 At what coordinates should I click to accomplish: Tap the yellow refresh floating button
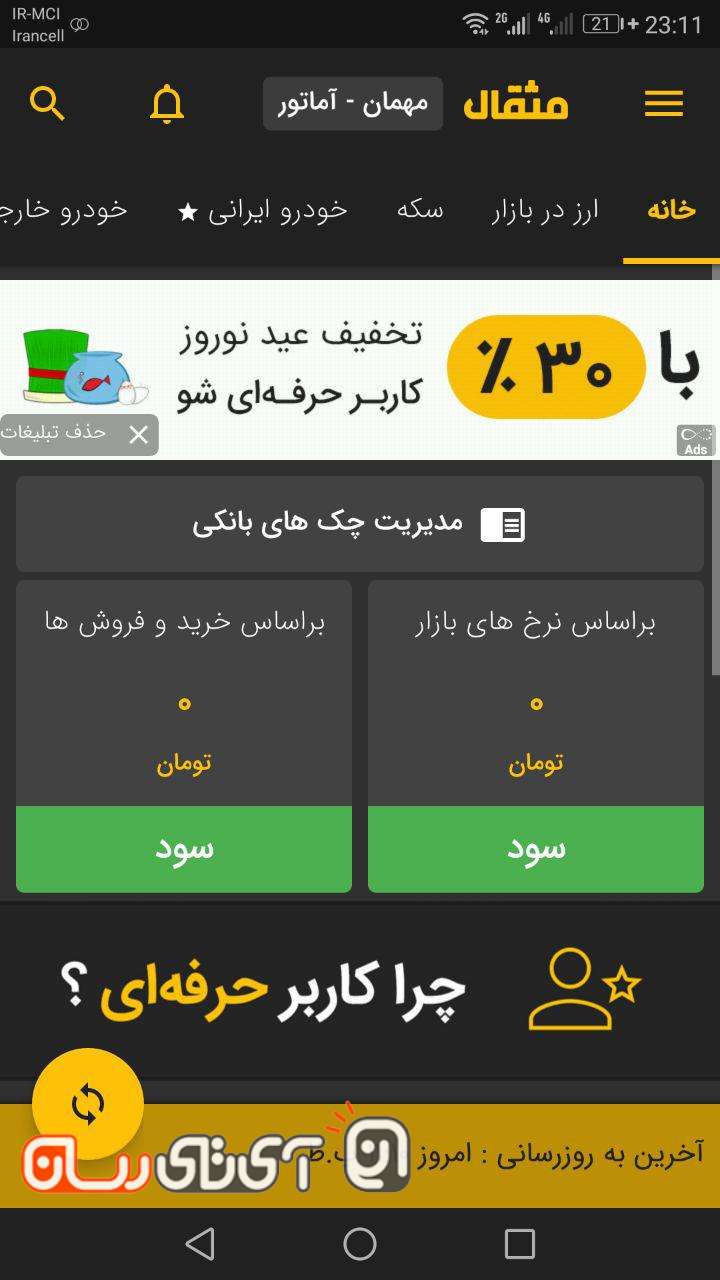(x=88, y=1104)
